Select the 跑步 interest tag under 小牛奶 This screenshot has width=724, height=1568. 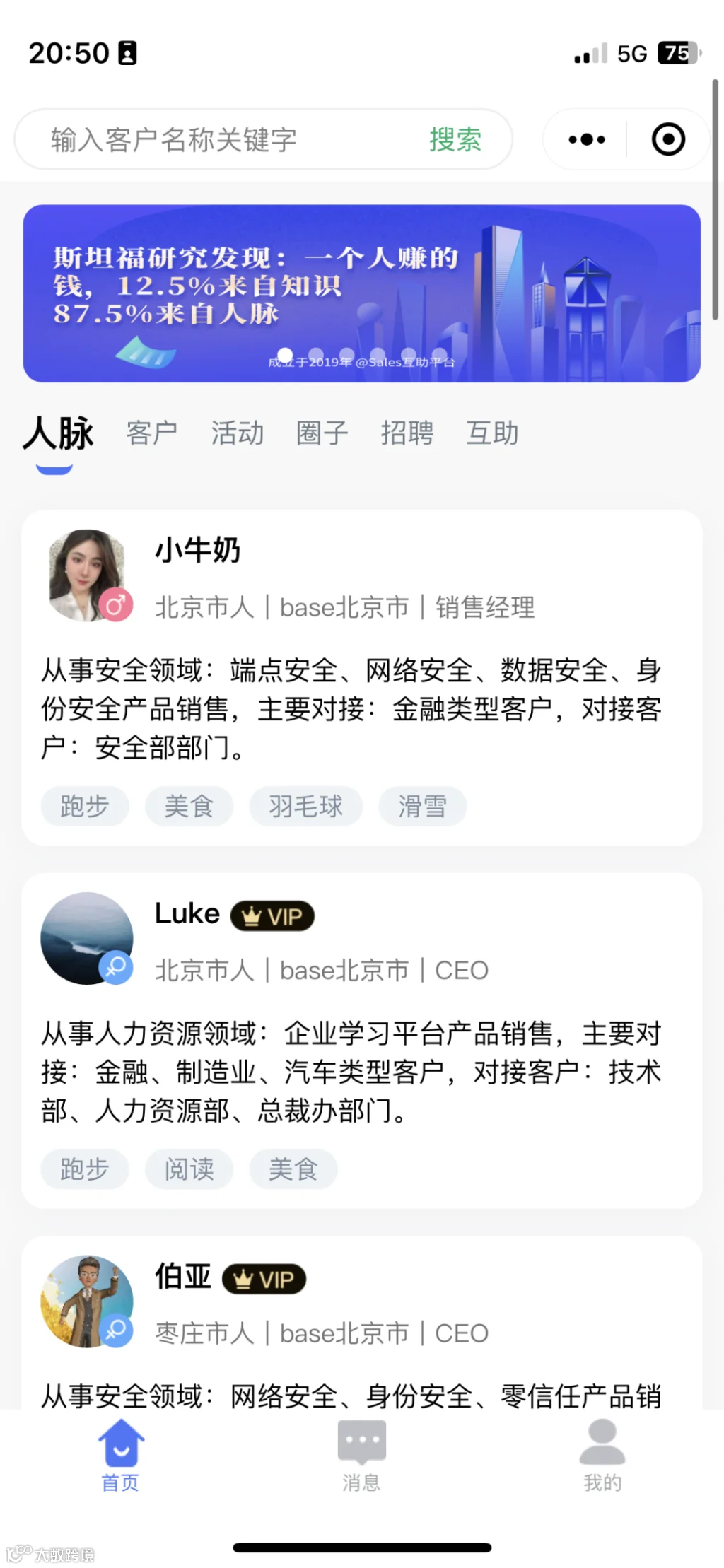(85, 807)
